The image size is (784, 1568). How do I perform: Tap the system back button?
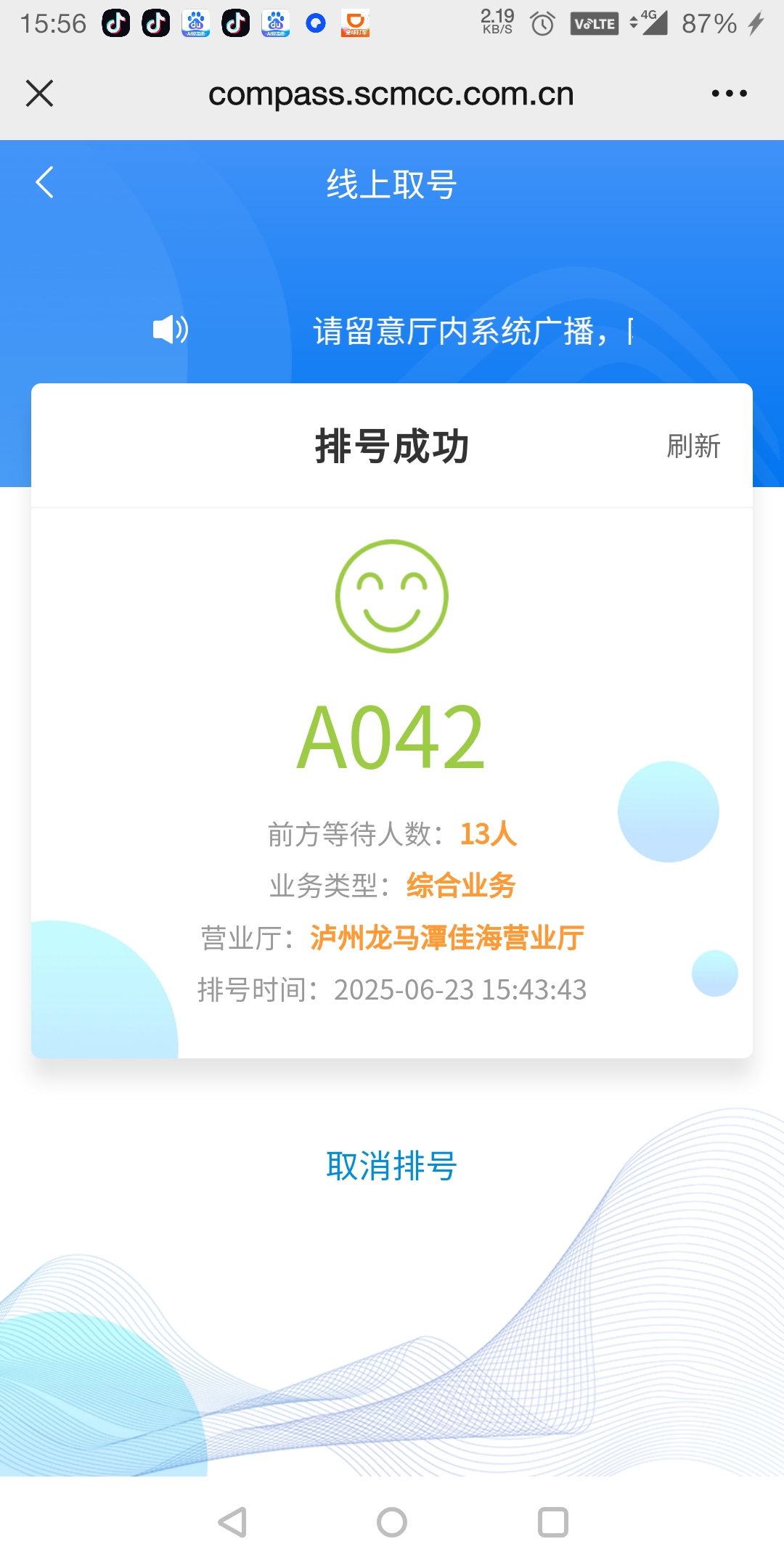tap(233, 1522)
